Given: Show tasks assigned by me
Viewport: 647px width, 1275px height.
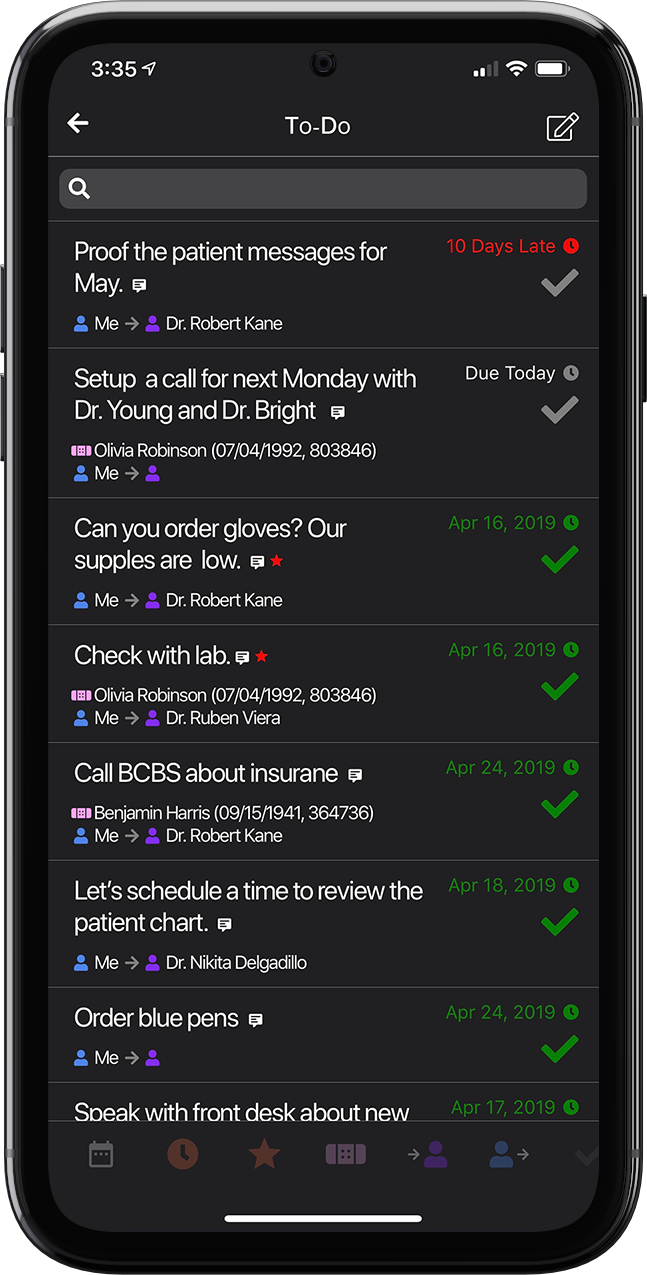Looking at the screenshot, I should 509,1155.
